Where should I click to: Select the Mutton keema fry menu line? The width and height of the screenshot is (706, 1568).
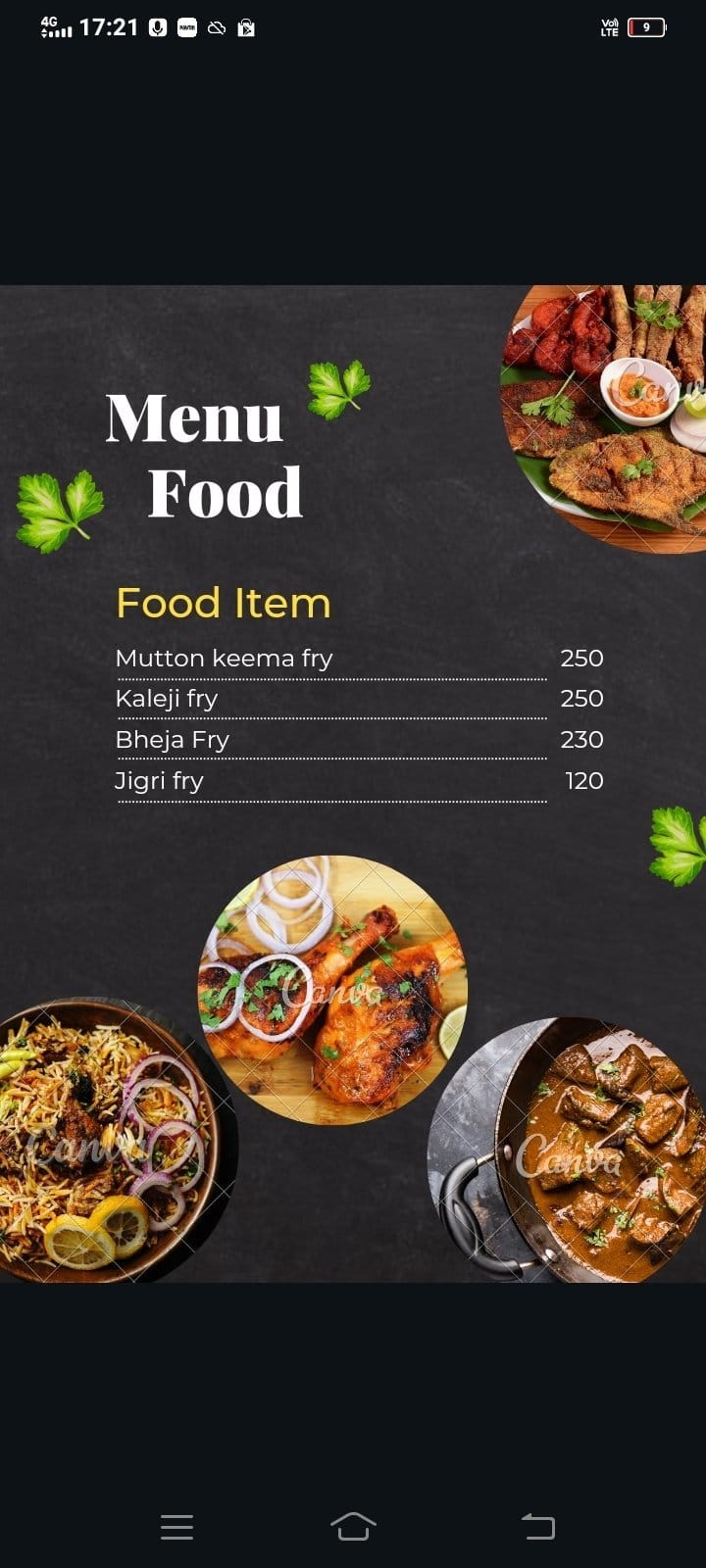(226, 659)
